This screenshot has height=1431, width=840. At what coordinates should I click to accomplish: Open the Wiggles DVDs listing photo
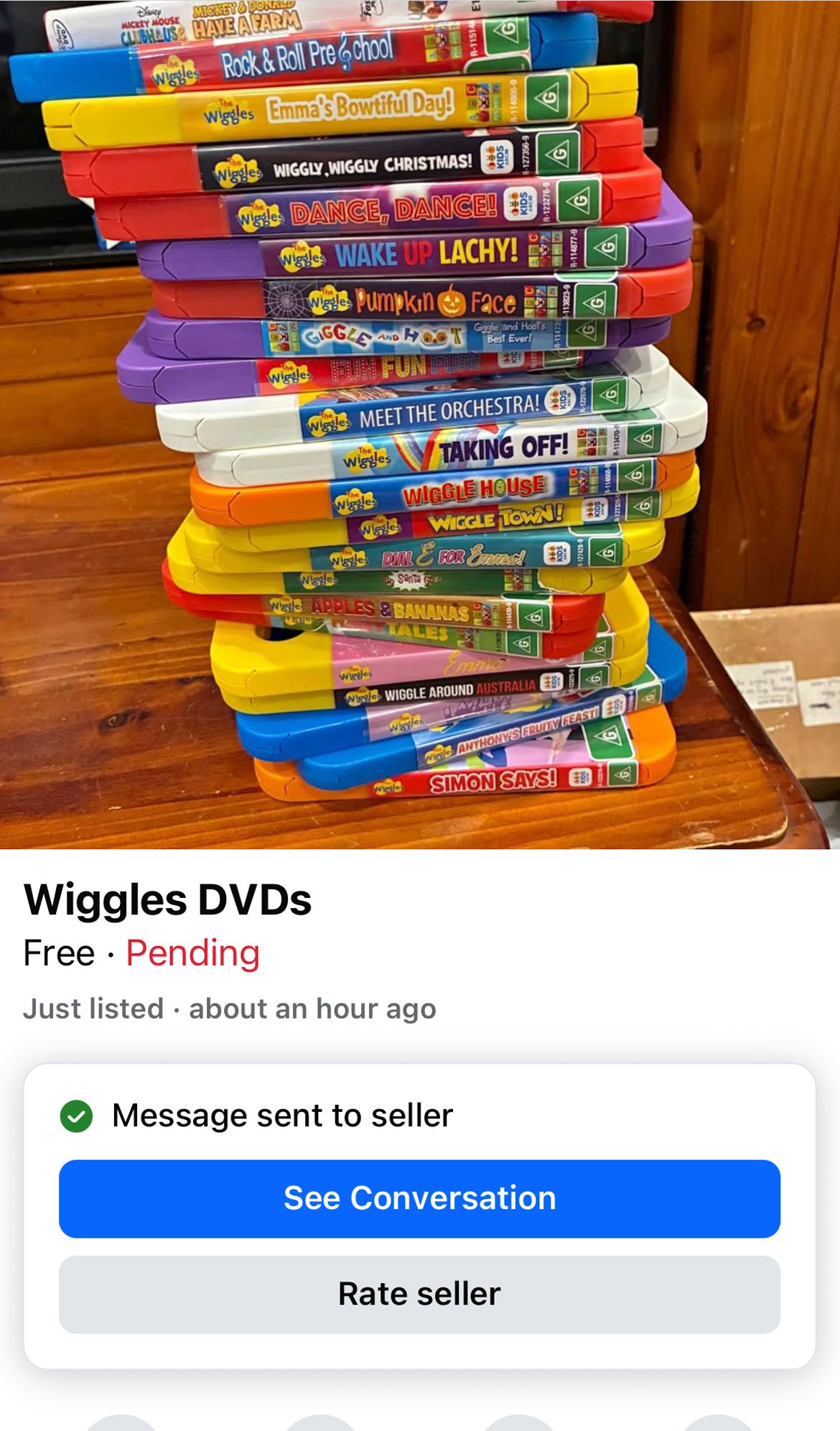click(x=420, y=424)
